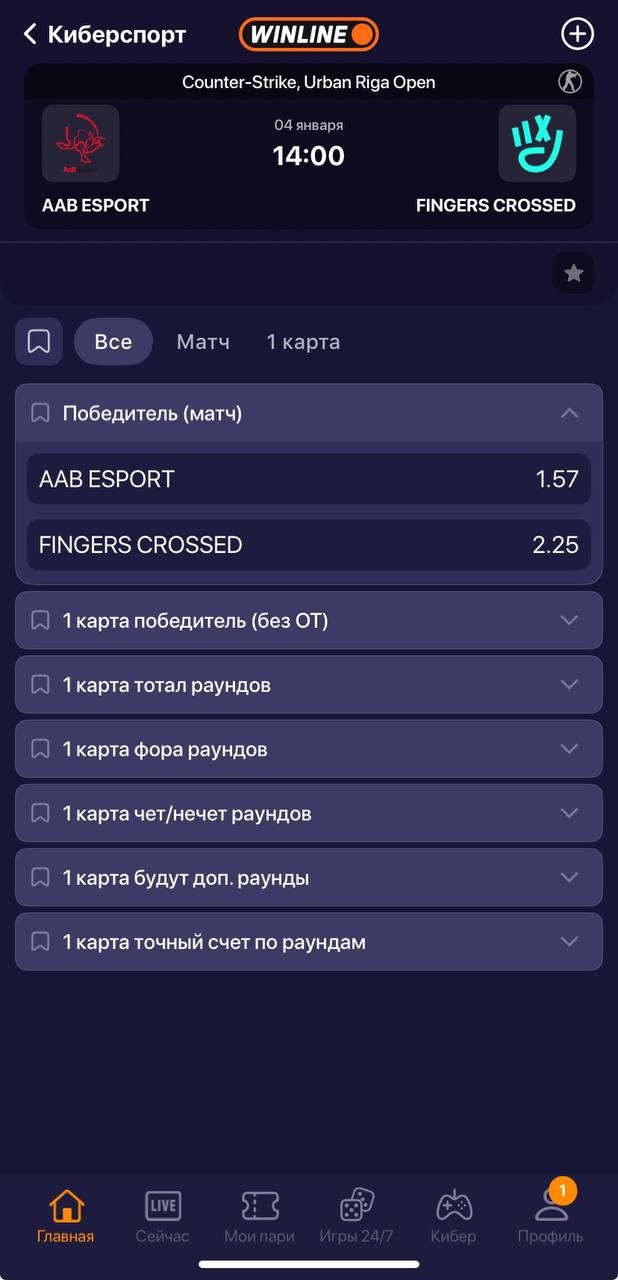Collapse the Победитель (матч) market

[x=569, y=413]
